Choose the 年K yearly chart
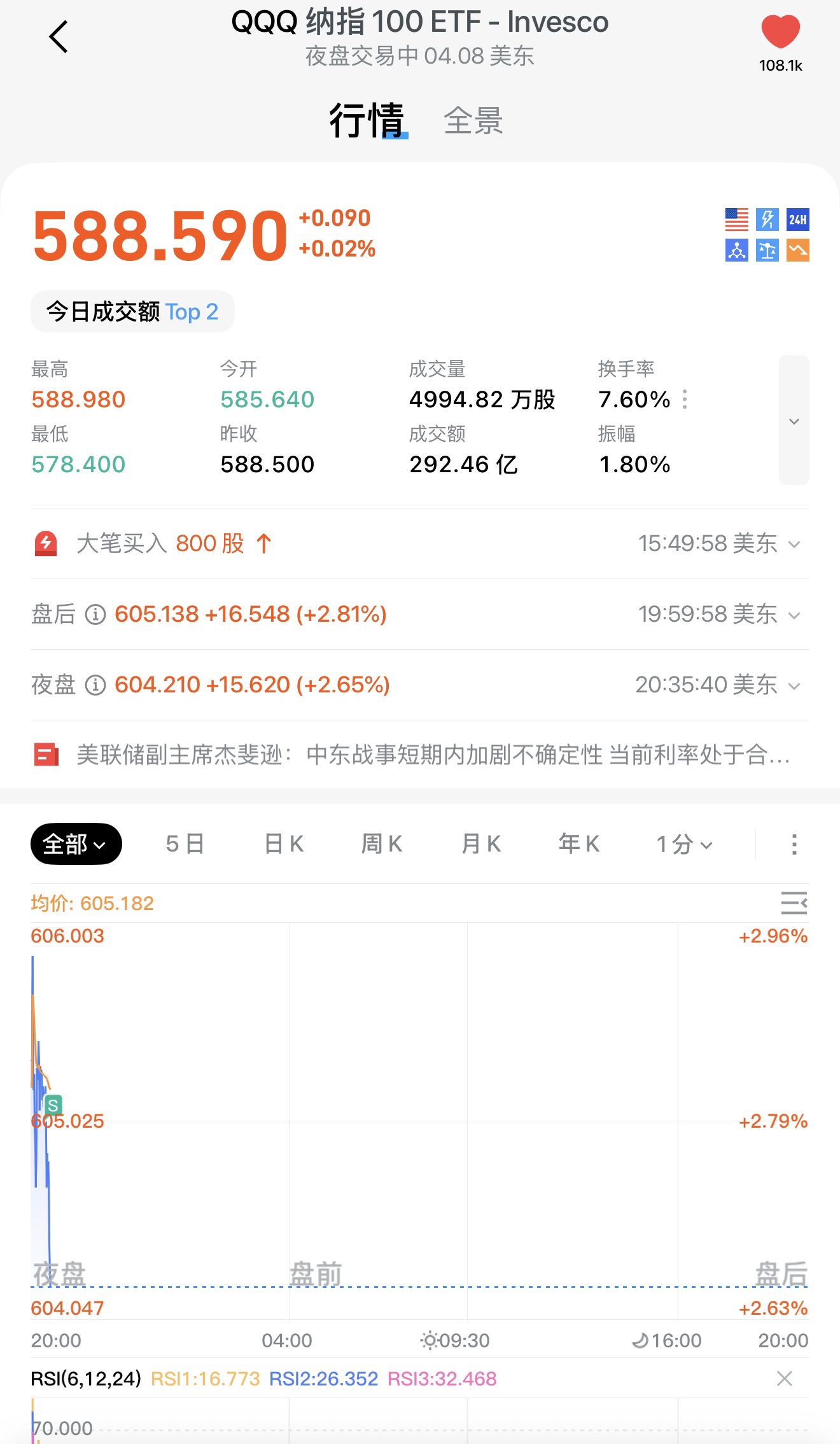 [x=579, y=845]
